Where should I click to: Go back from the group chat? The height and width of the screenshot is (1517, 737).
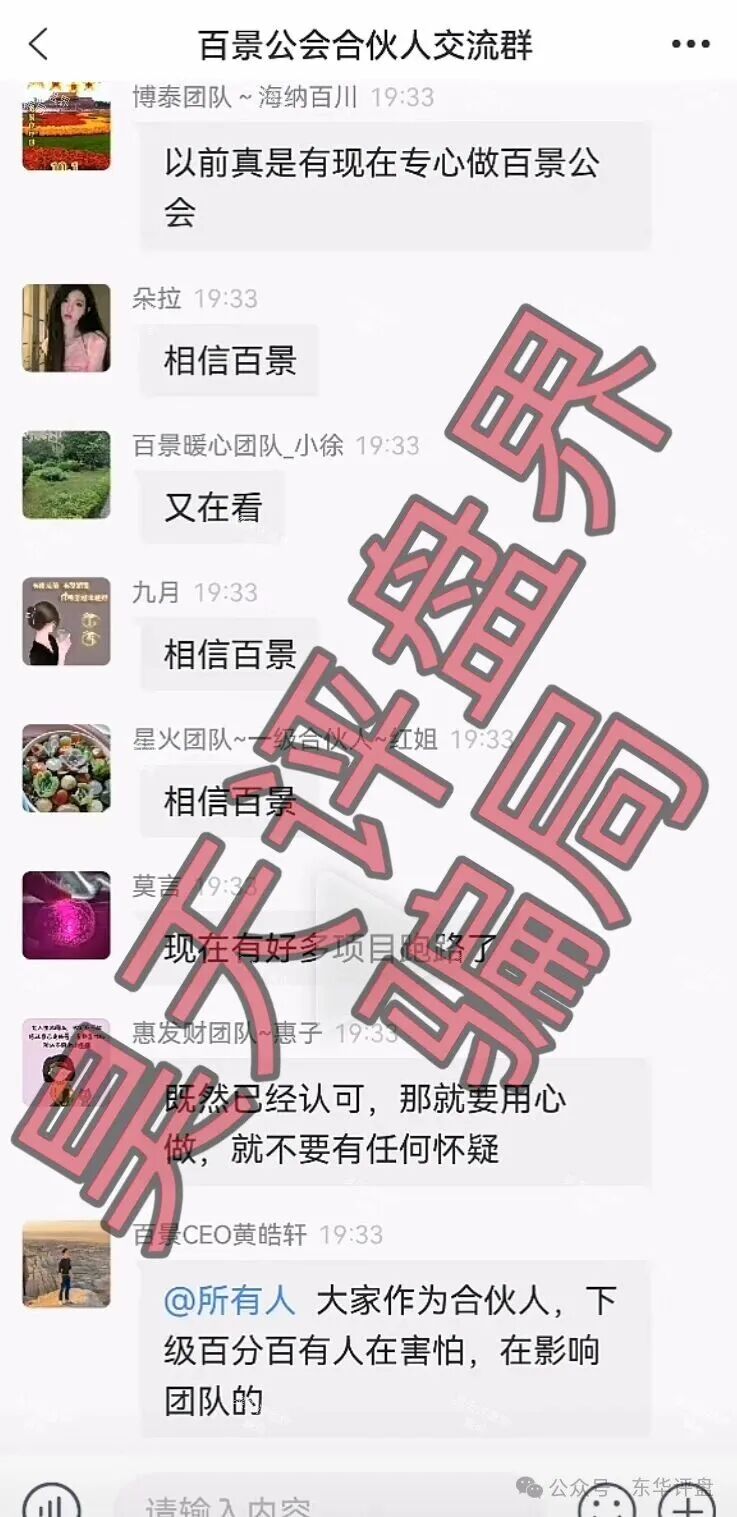[38, 44]
